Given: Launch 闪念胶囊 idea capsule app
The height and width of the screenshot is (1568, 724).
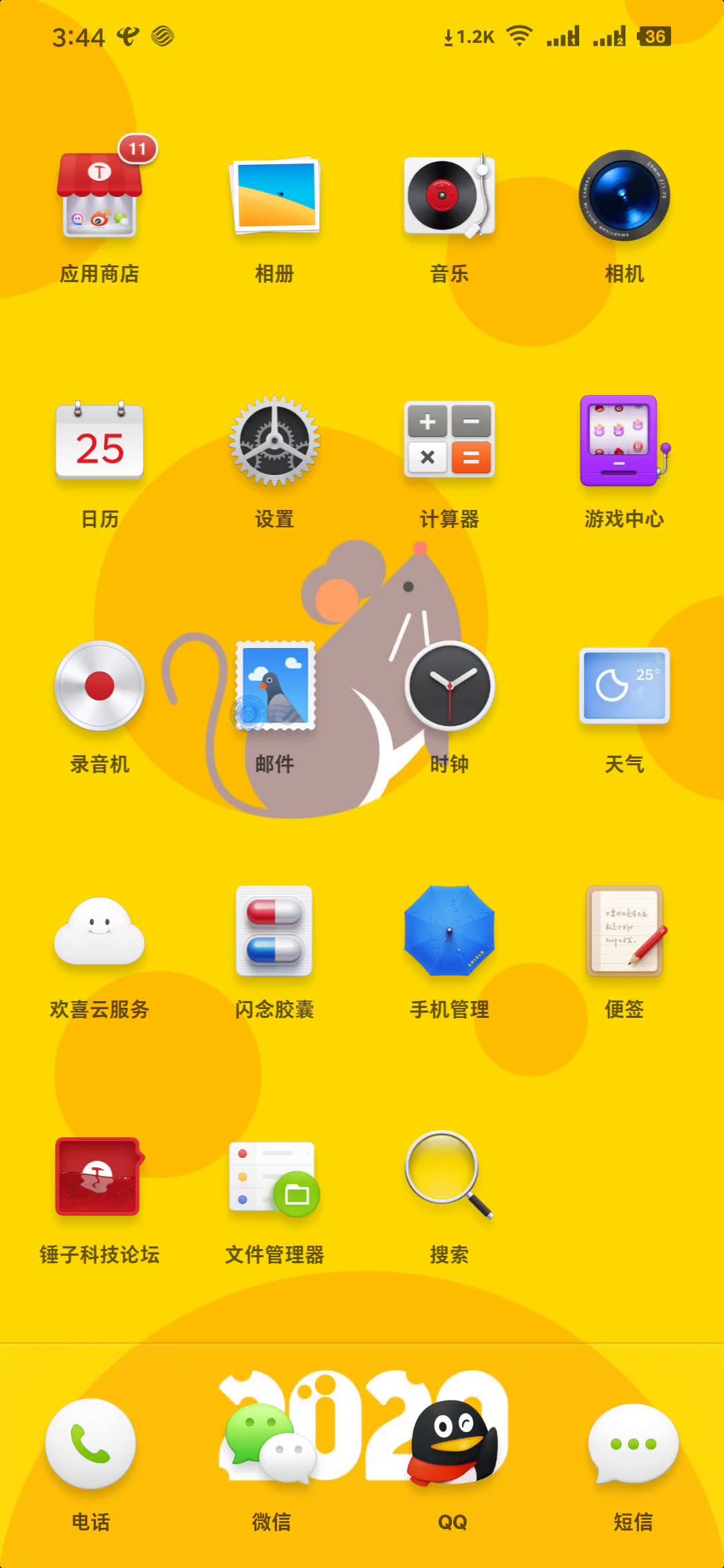Looking at the screenshot, I should coord(274,931).
